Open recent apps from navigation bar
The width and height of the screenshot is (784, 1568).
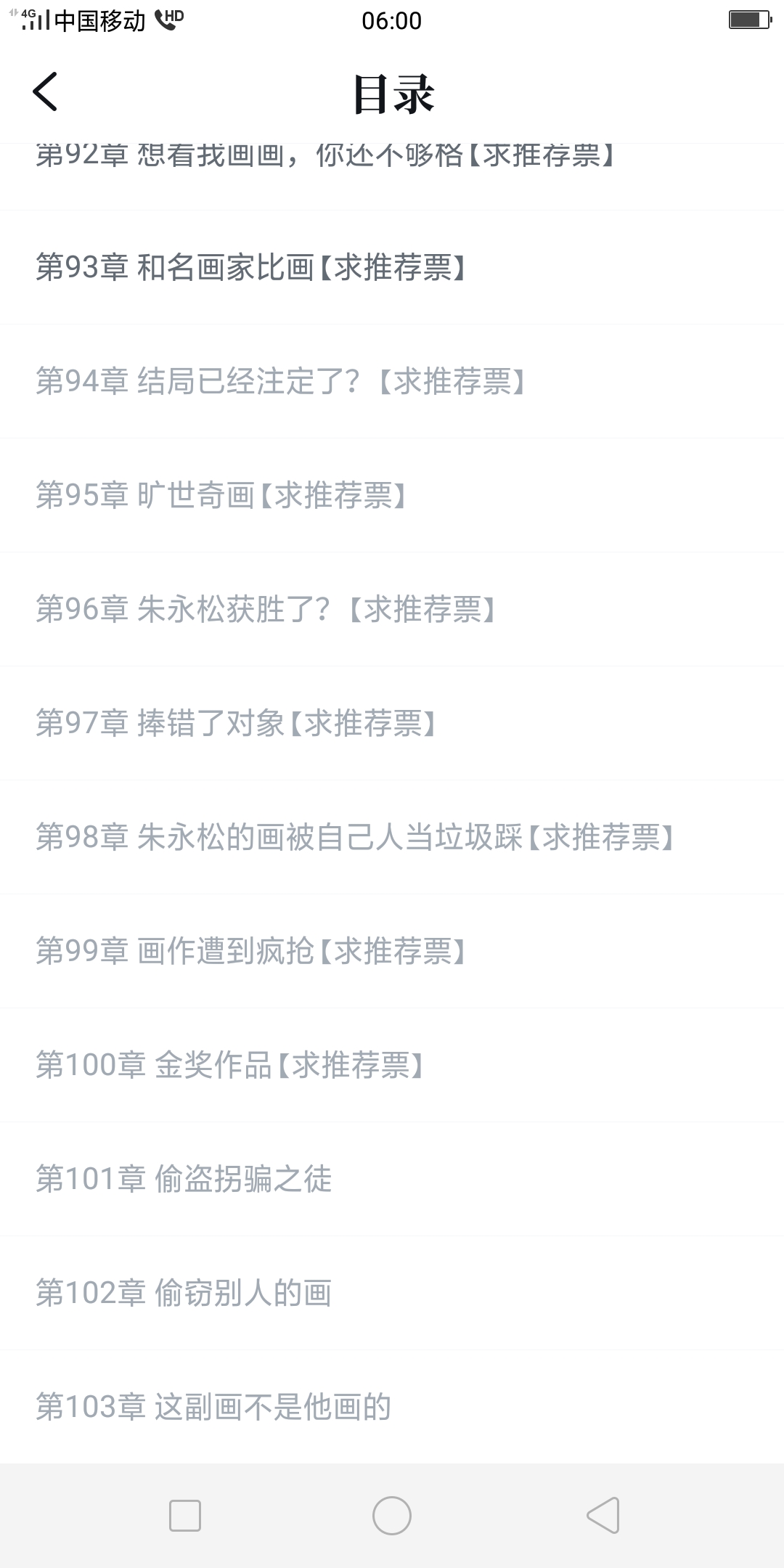coord(185,1516)
